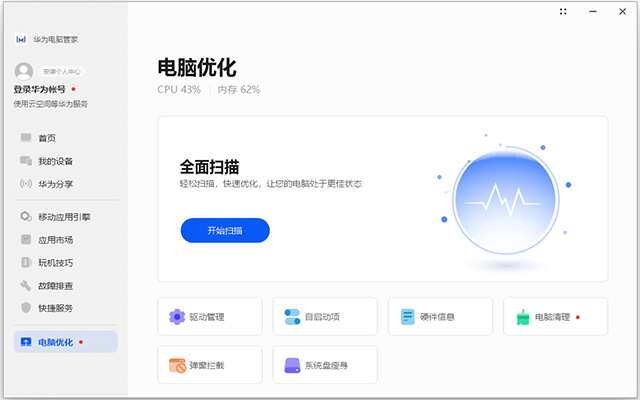The image size is (640, 400).
Task: Open 快捷服务 quick services
Action: (55, 308)
